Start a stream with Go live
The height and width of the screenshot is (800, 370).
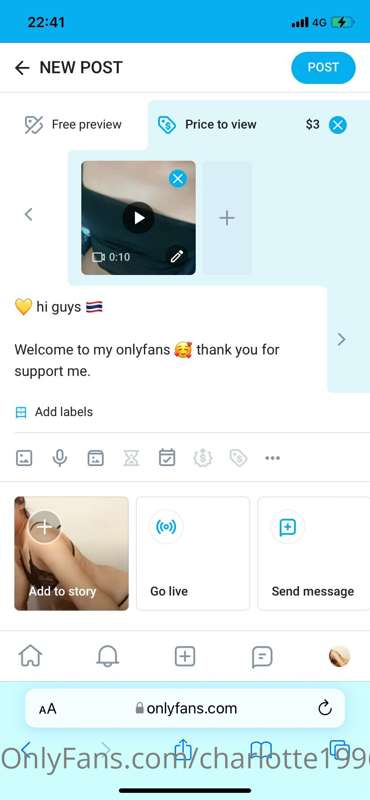pyautogui.click(x=193, y=554)
